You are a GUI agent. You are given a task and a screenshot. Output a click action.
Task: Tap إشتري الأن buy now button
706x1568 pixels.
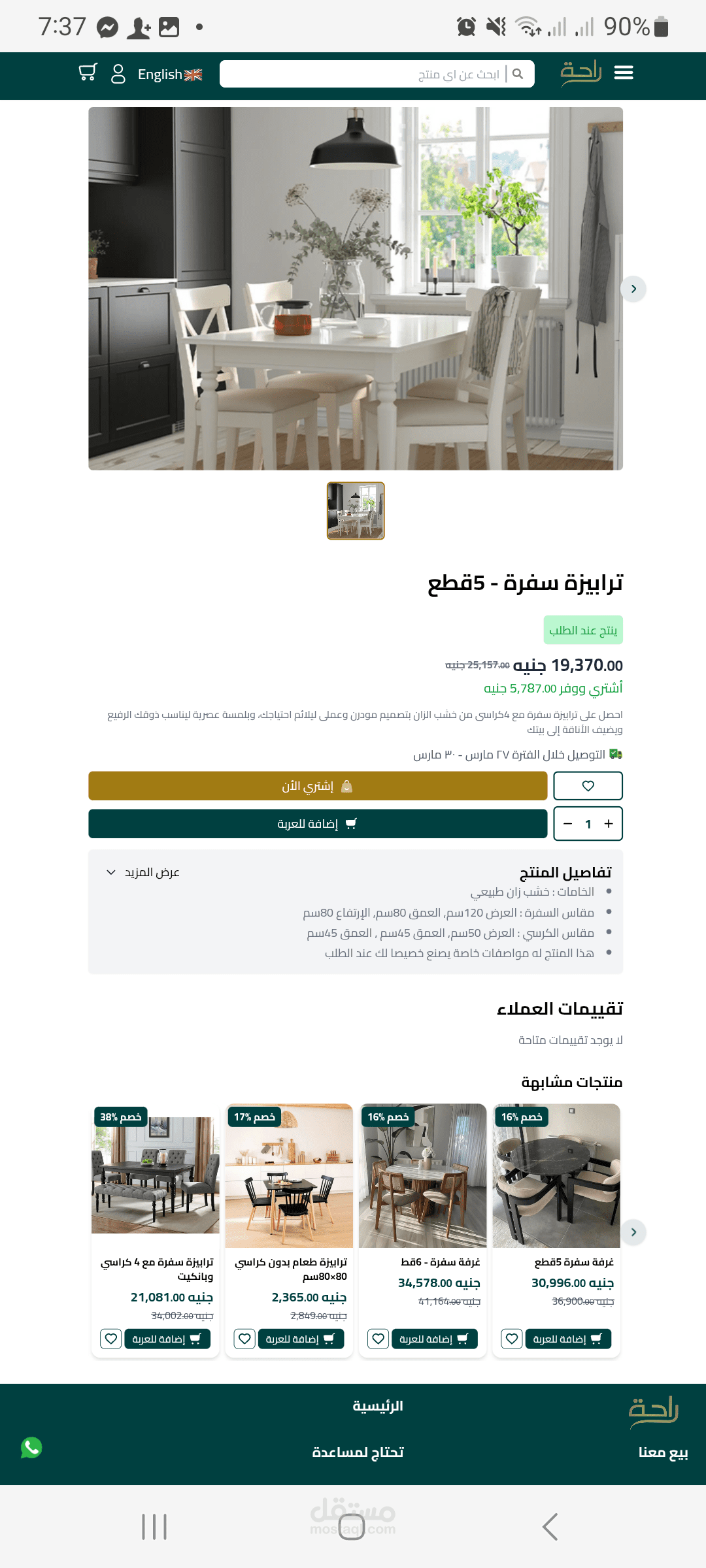point(318,786)
